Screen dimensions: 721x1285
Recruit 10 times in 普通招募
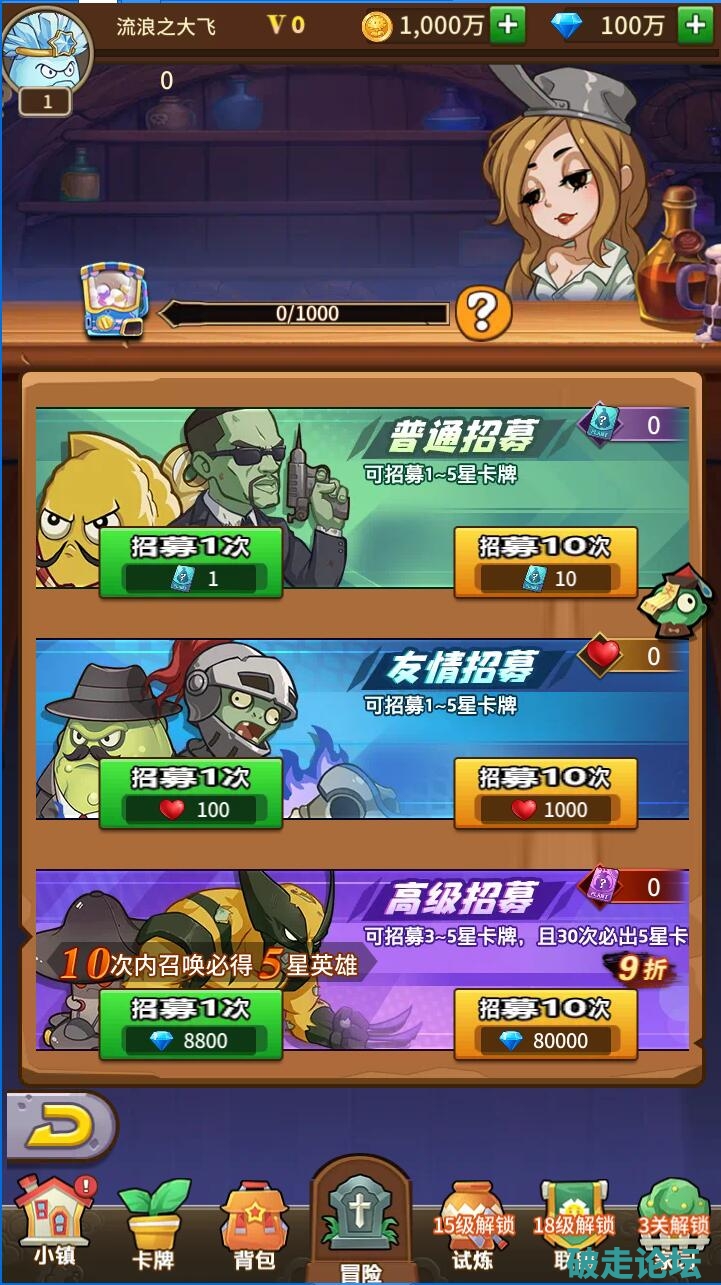point(545,563)
